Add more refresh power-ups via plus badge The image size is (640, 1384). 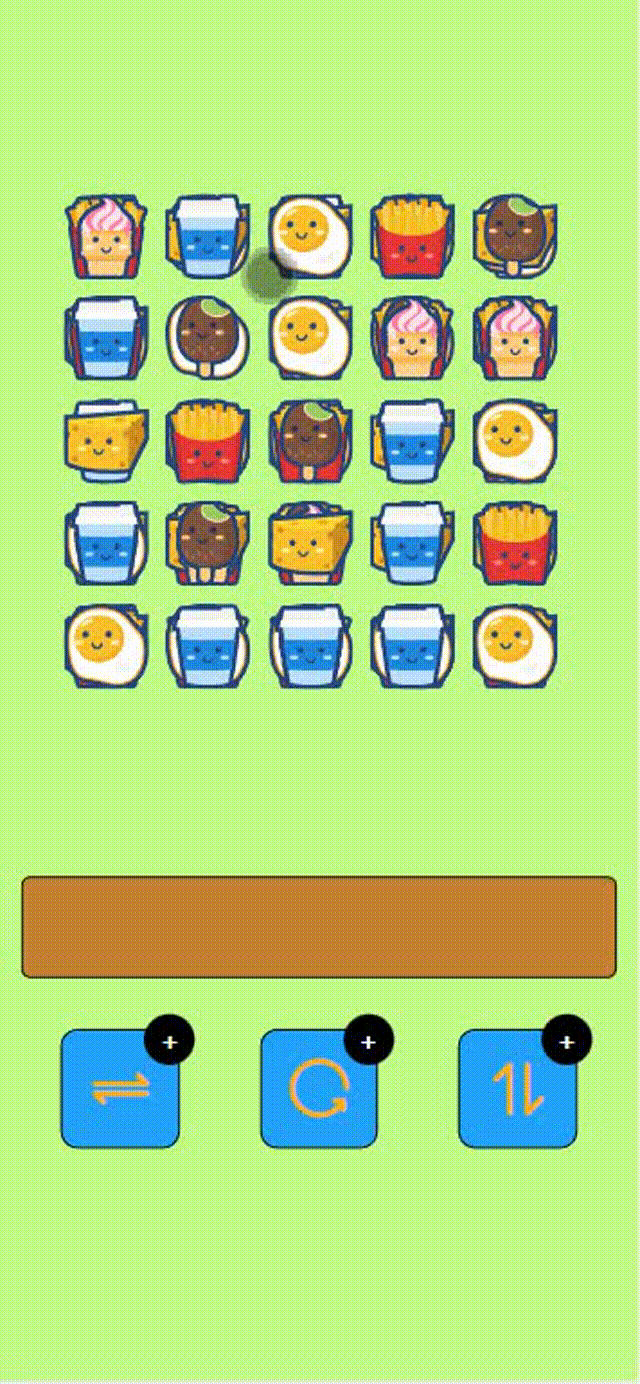pyautogui.click(x=368, y=1041)
